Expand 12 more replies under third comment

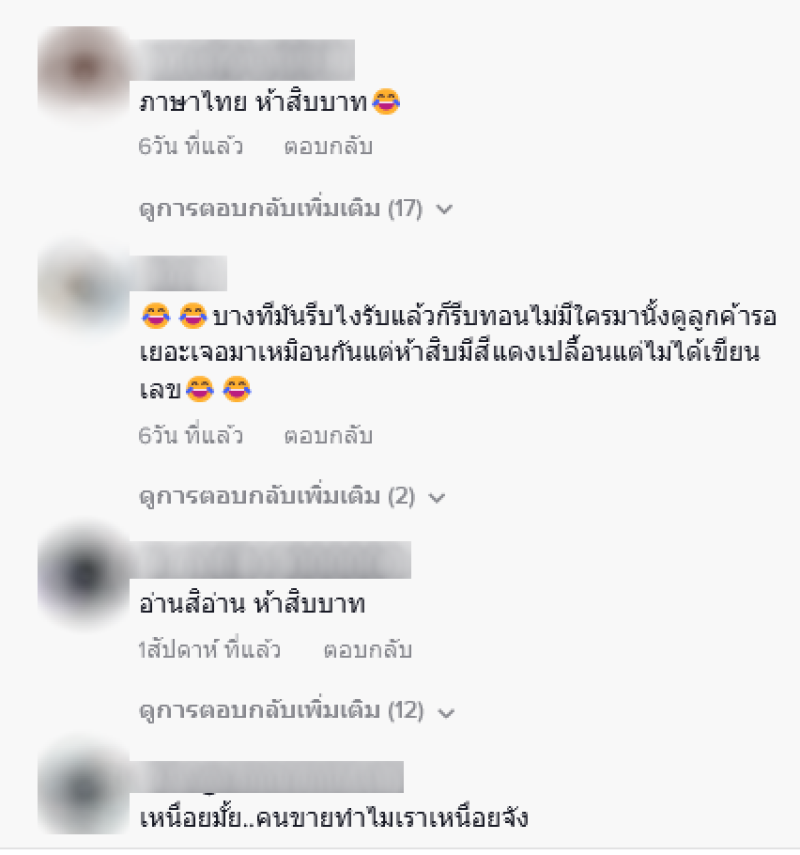click(x=295, y=712)
